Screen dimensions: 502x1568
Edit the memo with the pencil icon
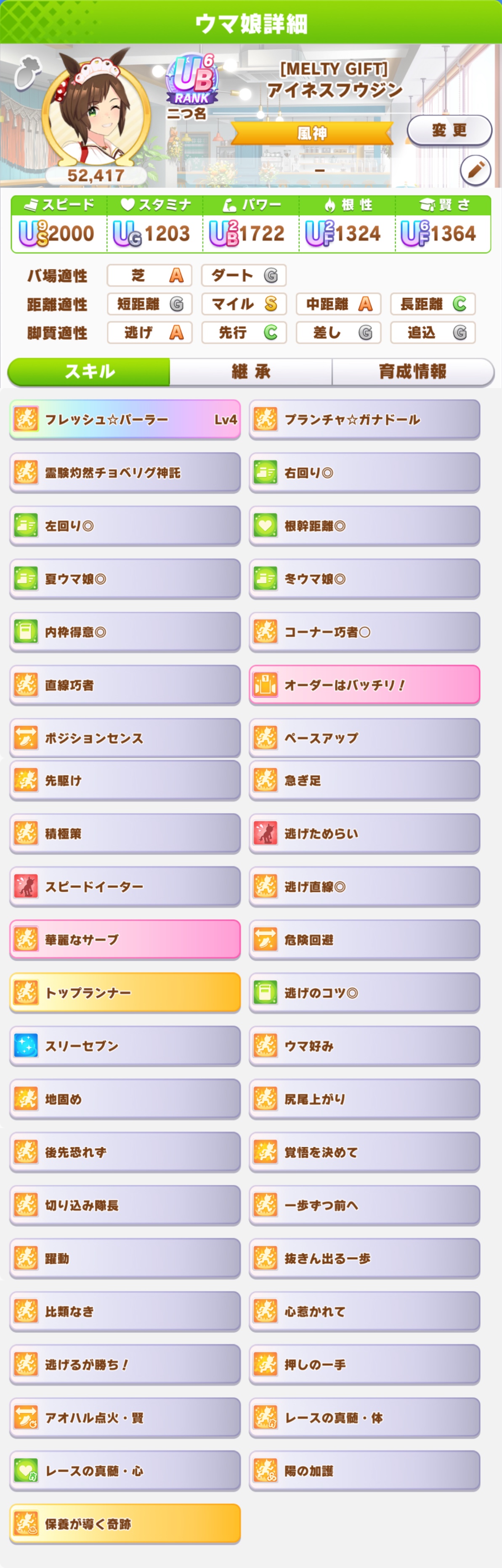[x=475, y=170]
